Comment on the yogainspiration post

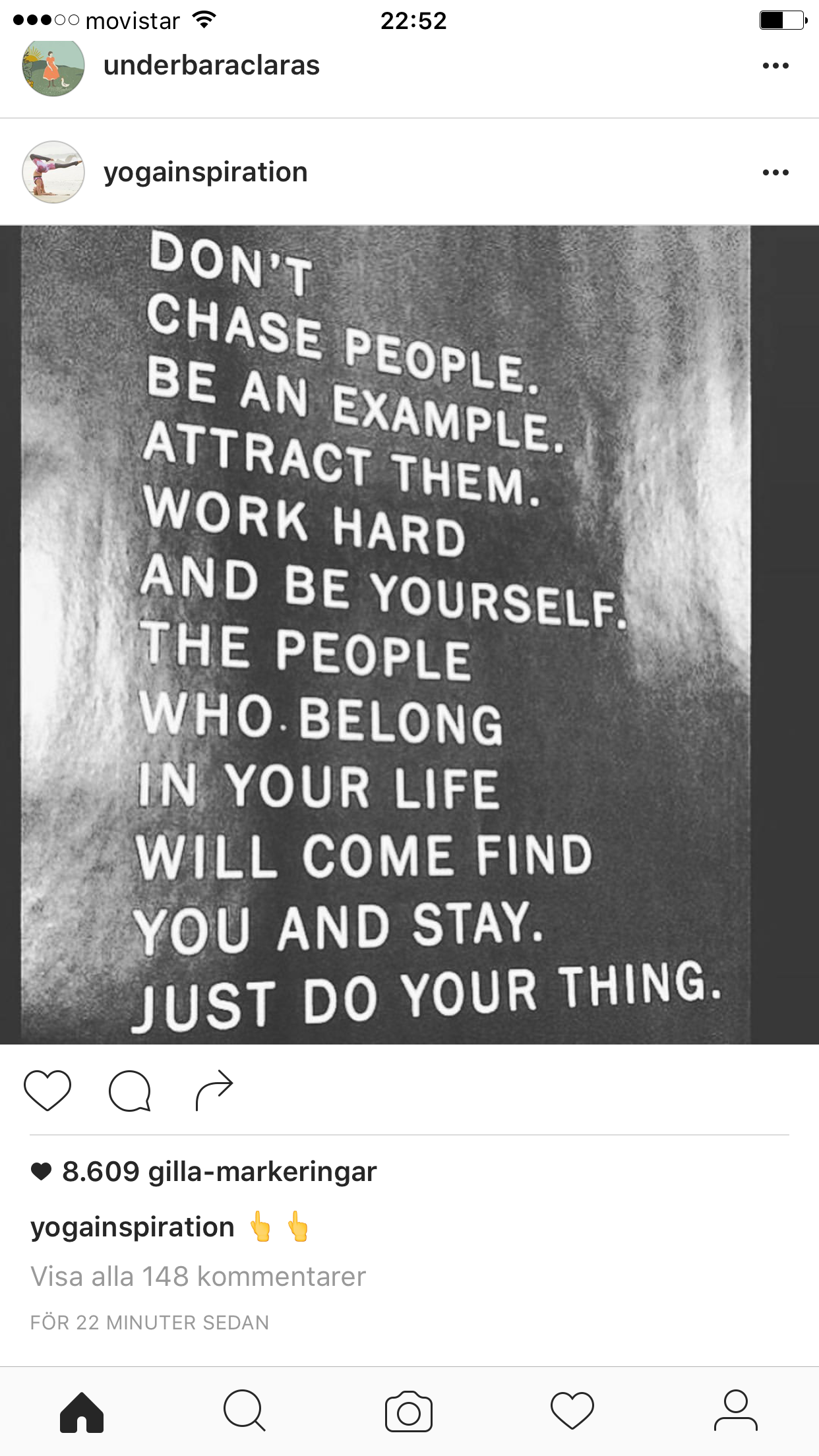130,1090
